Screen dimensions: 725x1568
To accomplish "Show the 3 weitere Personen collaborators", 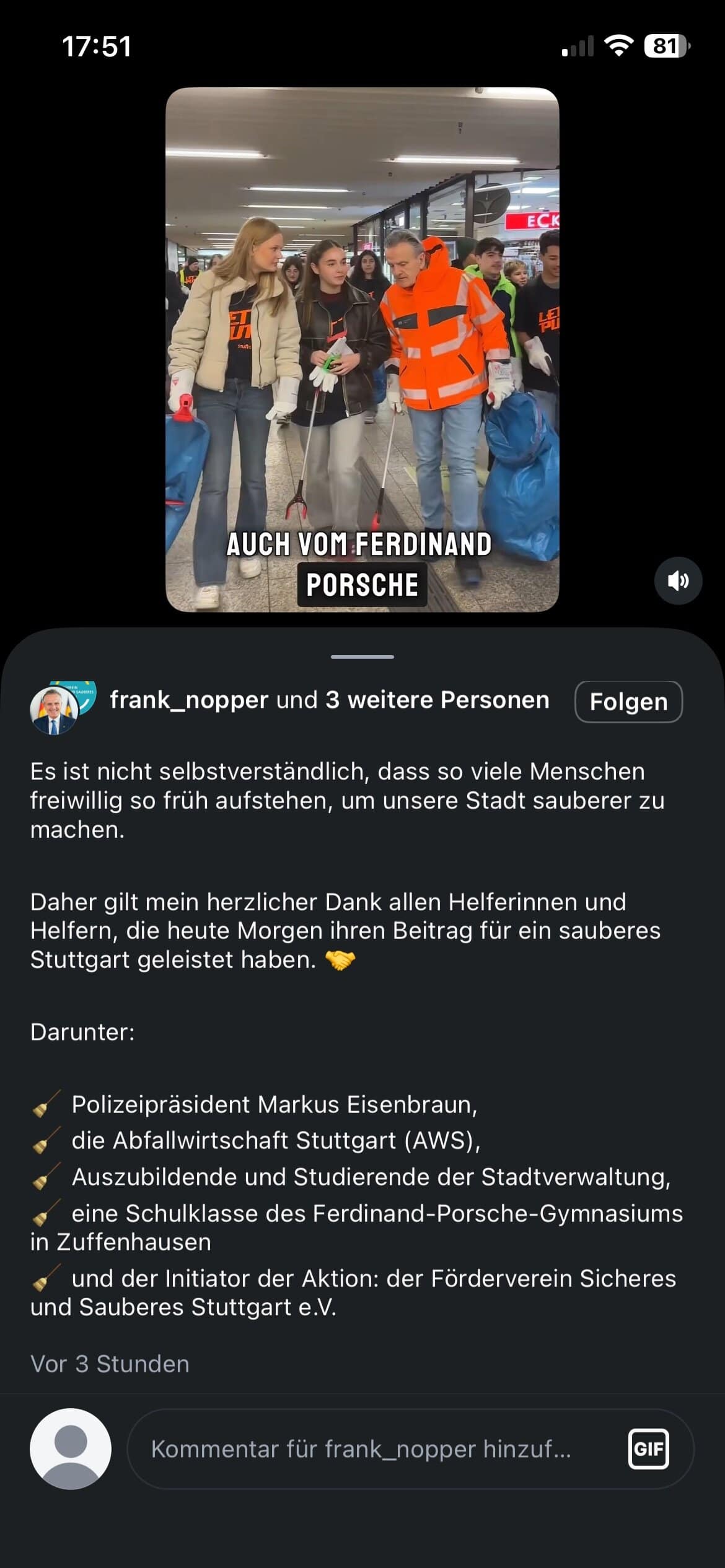I will (x=437, y=700).
